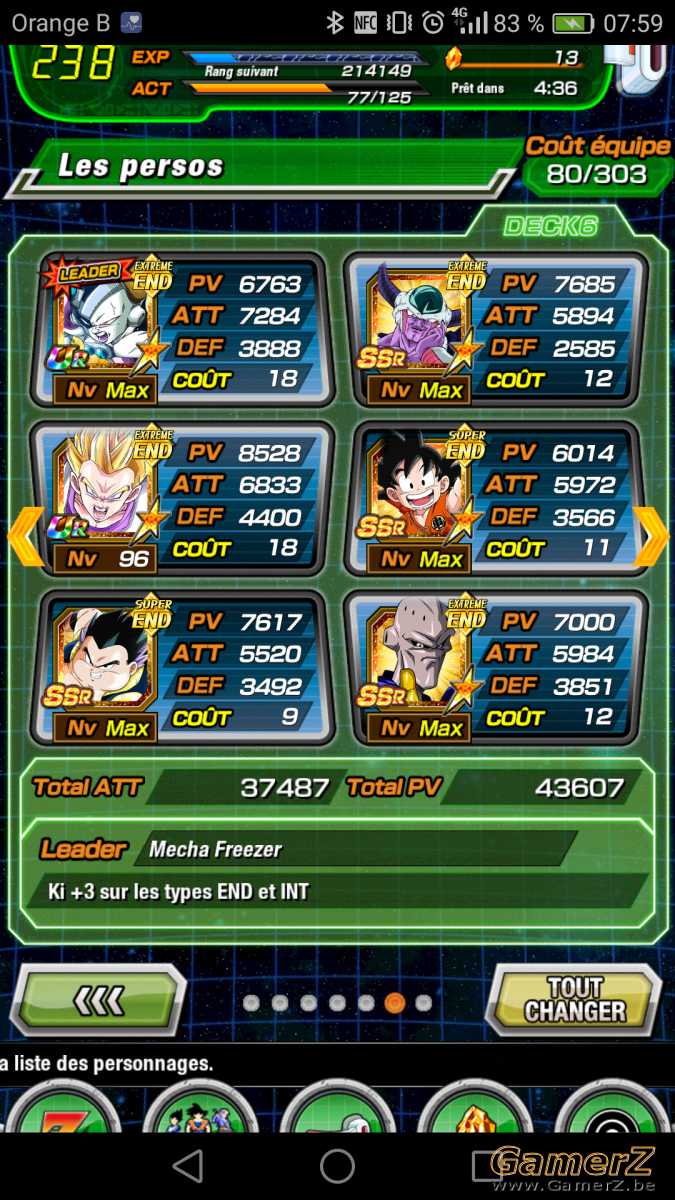Select the card with PV 7000
Viewport: 675px width, 1200px height.
(x=495, y=668)
